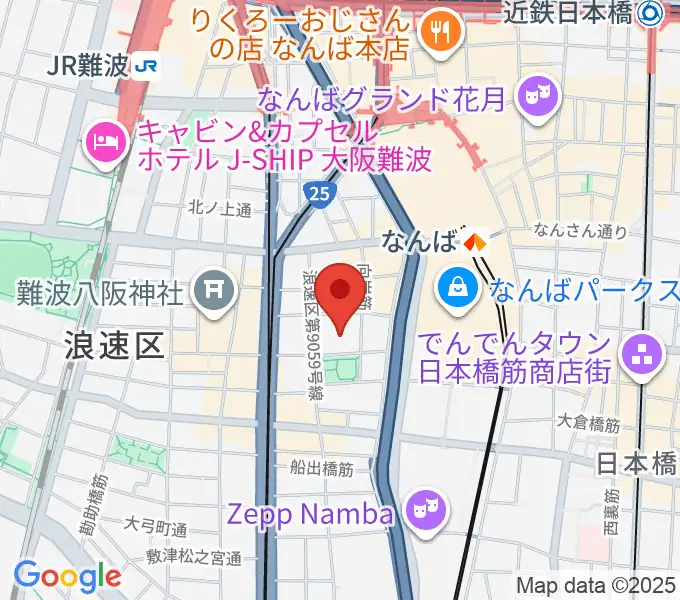Select the J-SHIP 大阪難波 hotel marker

103,145
